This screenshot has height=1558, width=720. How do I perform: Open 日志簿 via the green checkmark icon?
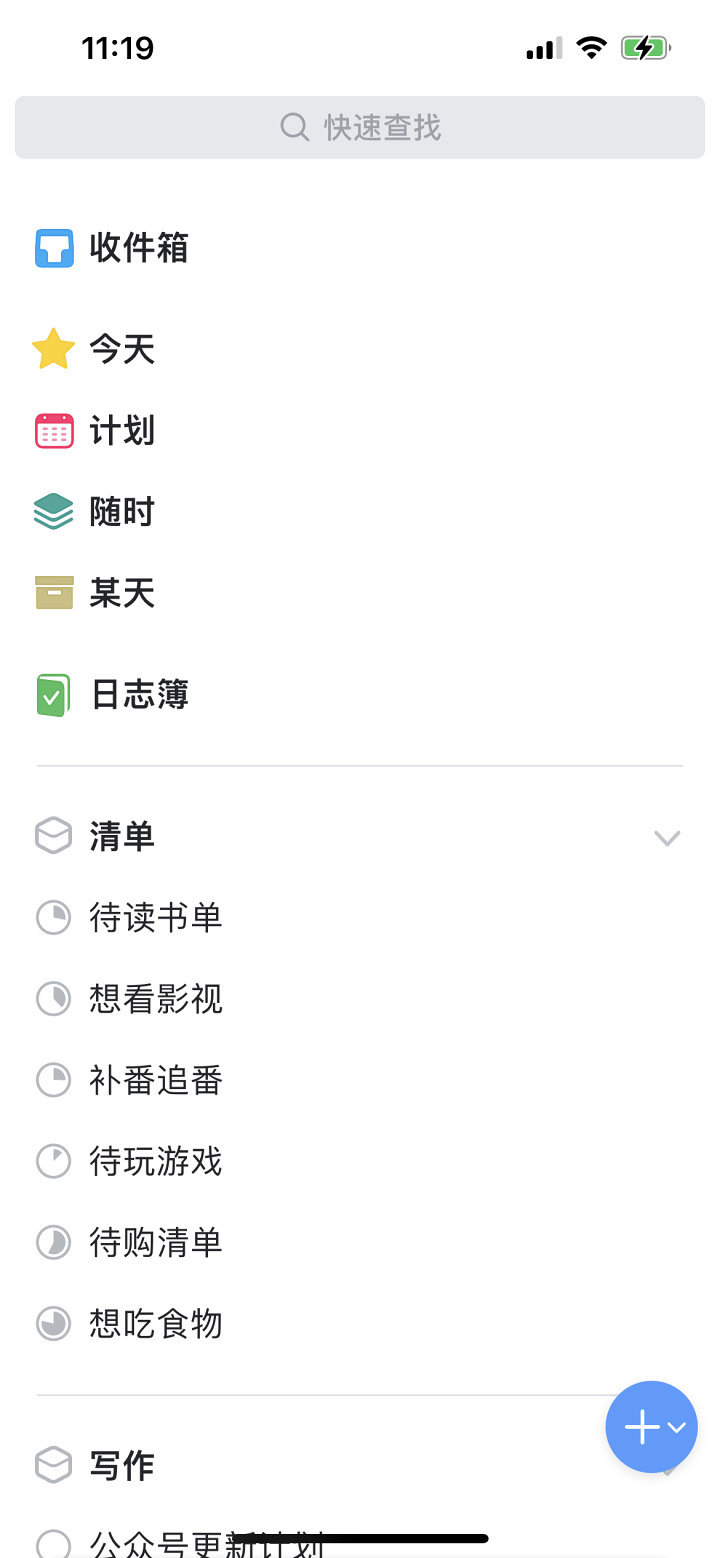[53, 694]
